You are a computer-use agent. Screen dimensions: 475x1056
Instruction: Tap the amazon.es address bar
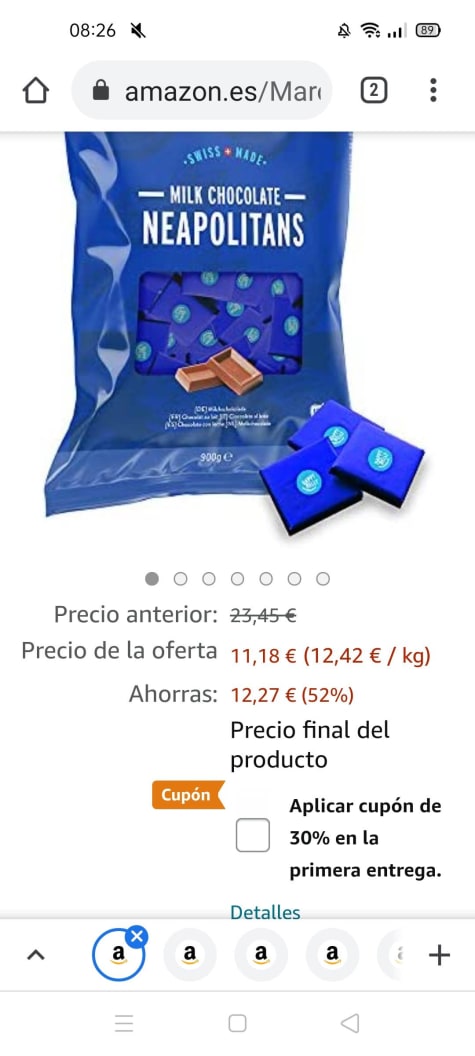pyautogui.click(x=201, y=91)
